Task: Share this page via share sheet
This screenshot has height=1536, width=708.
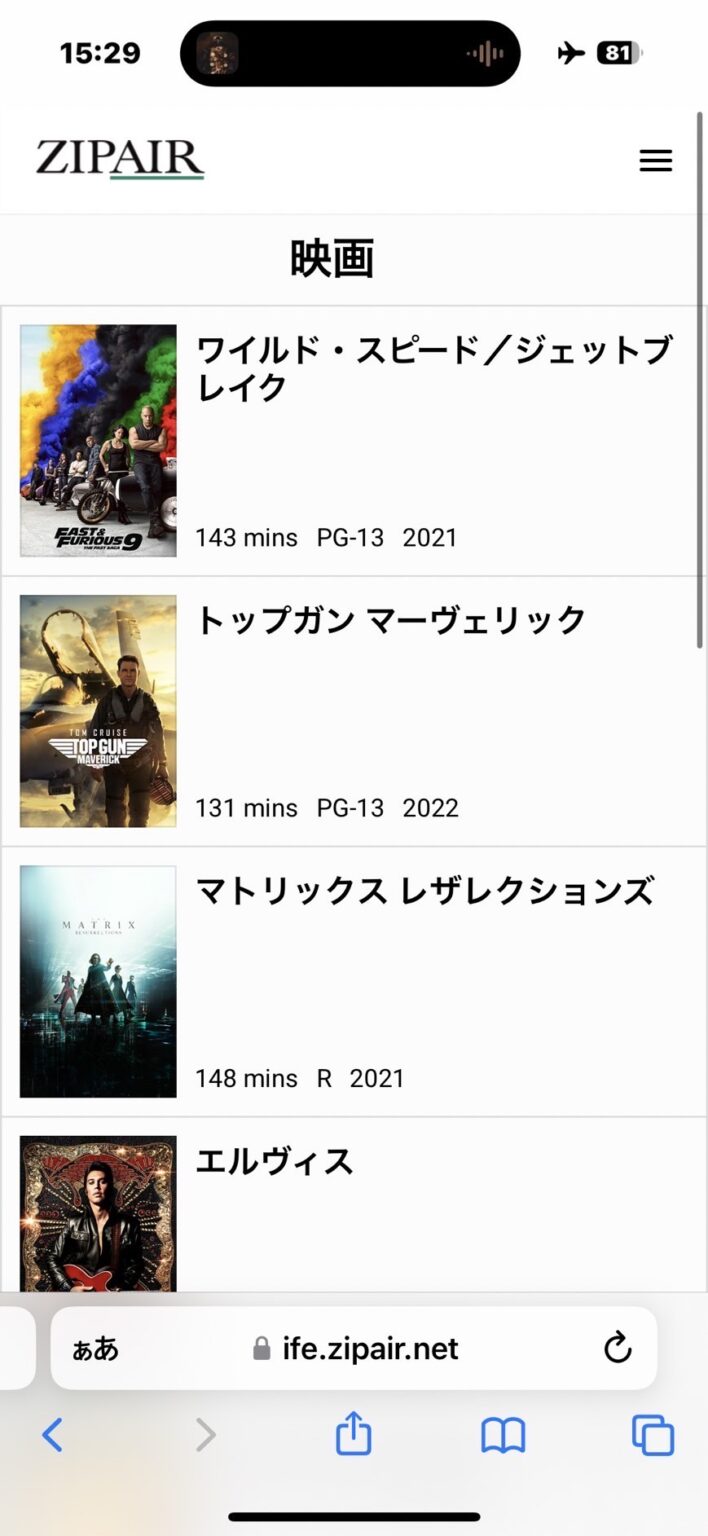Action: click(x=353, y=1435)
